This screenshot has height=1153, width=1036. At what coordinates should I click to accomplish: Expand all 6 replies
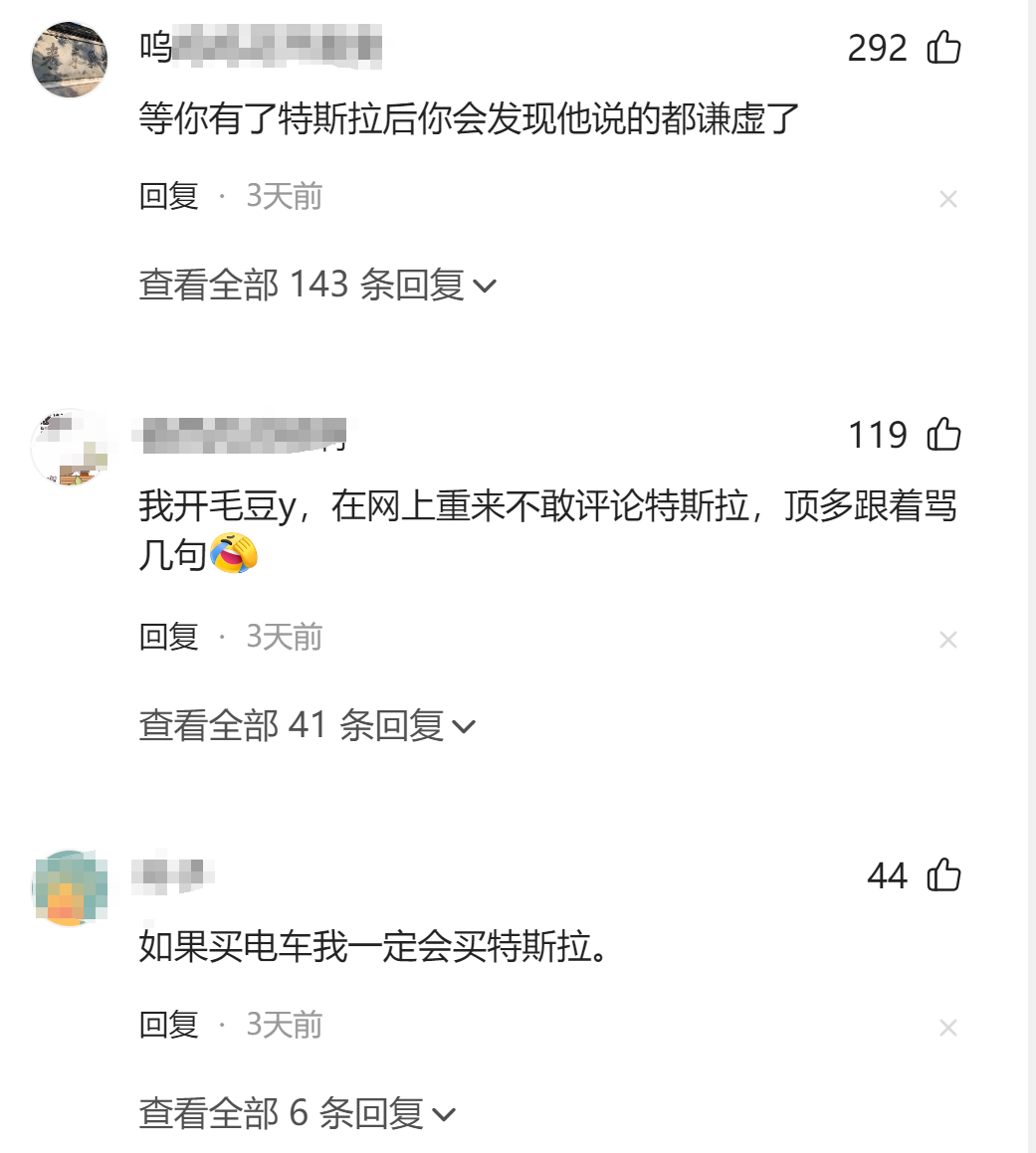[x=297, y=1114]
